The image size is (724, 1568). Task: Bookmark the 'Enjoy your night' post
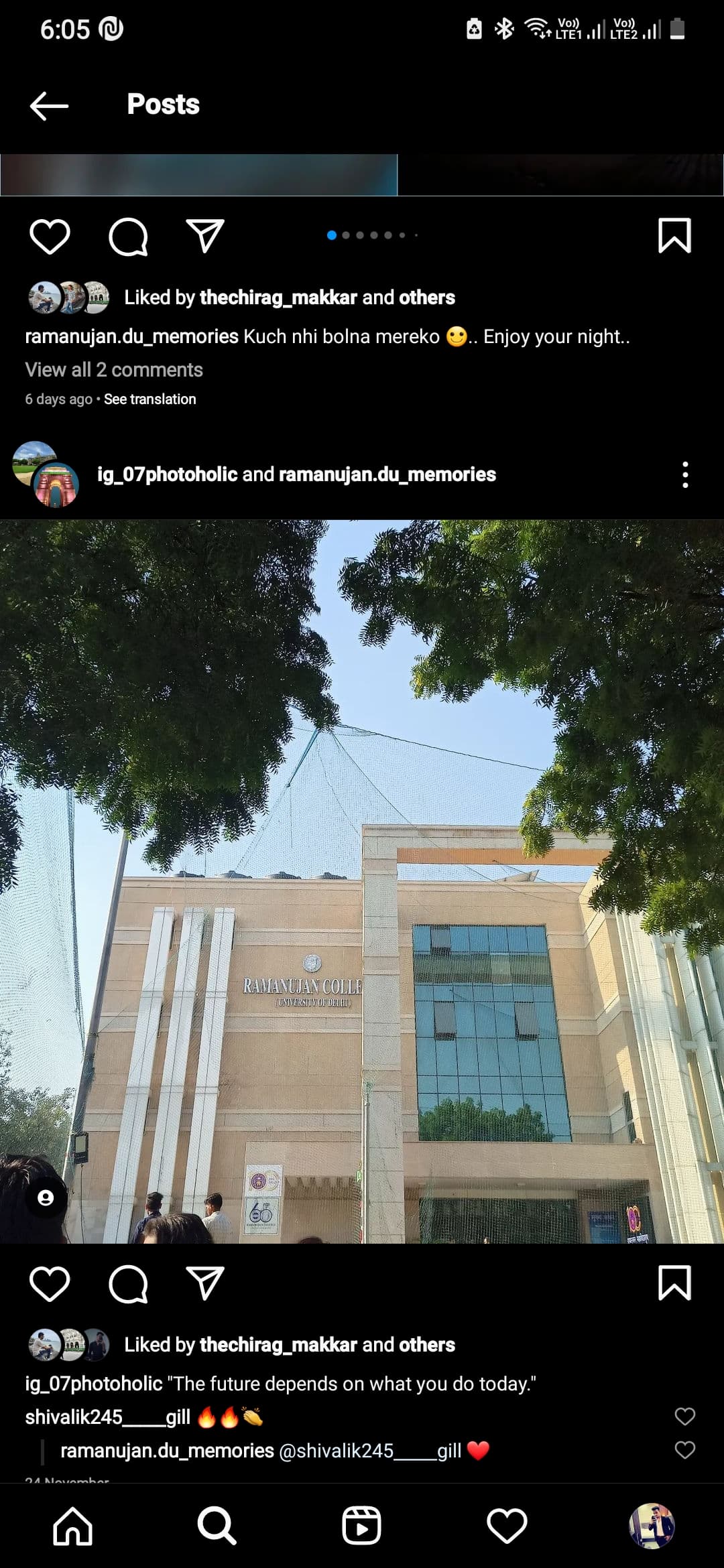coord(674,236)
